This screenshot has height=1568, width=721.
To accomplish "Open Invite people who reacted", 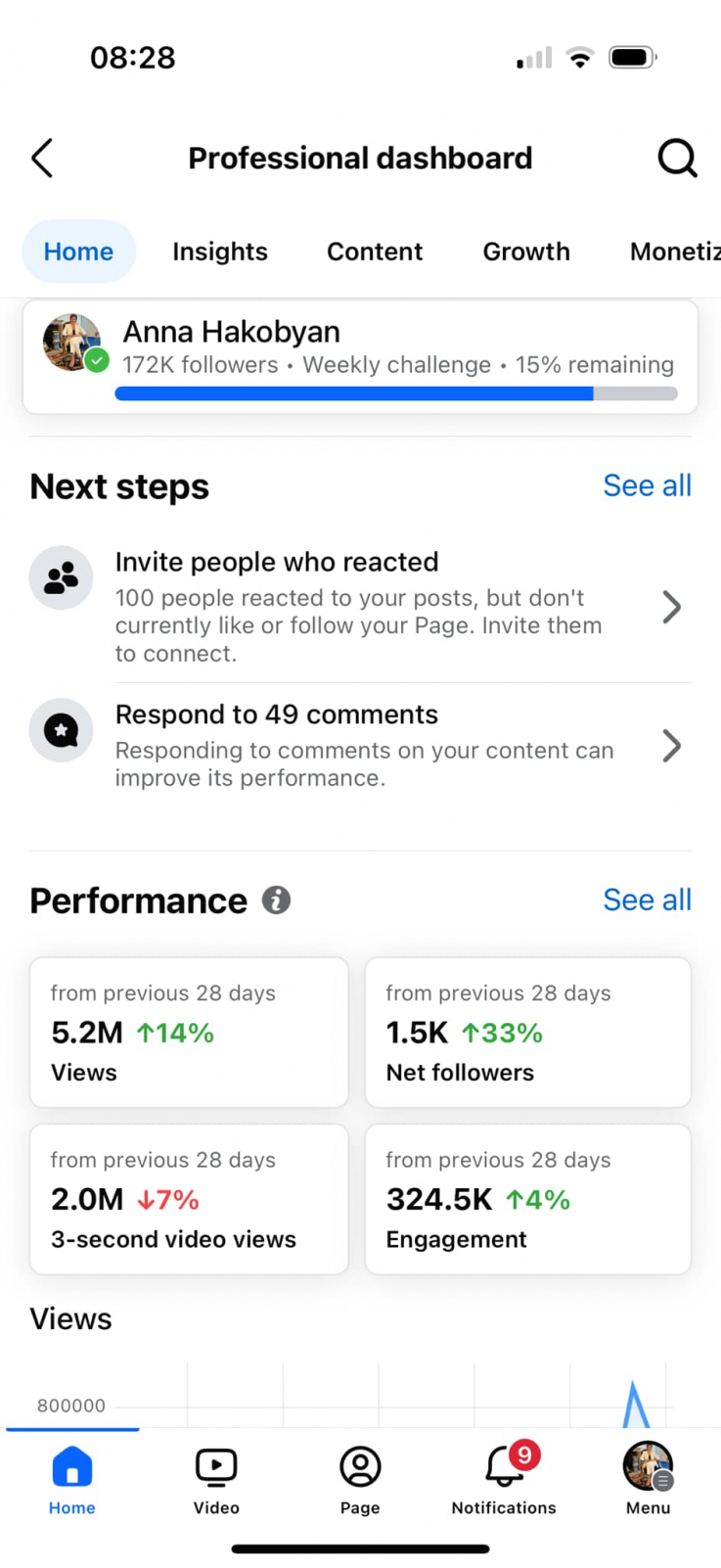I will coord(360,607).
